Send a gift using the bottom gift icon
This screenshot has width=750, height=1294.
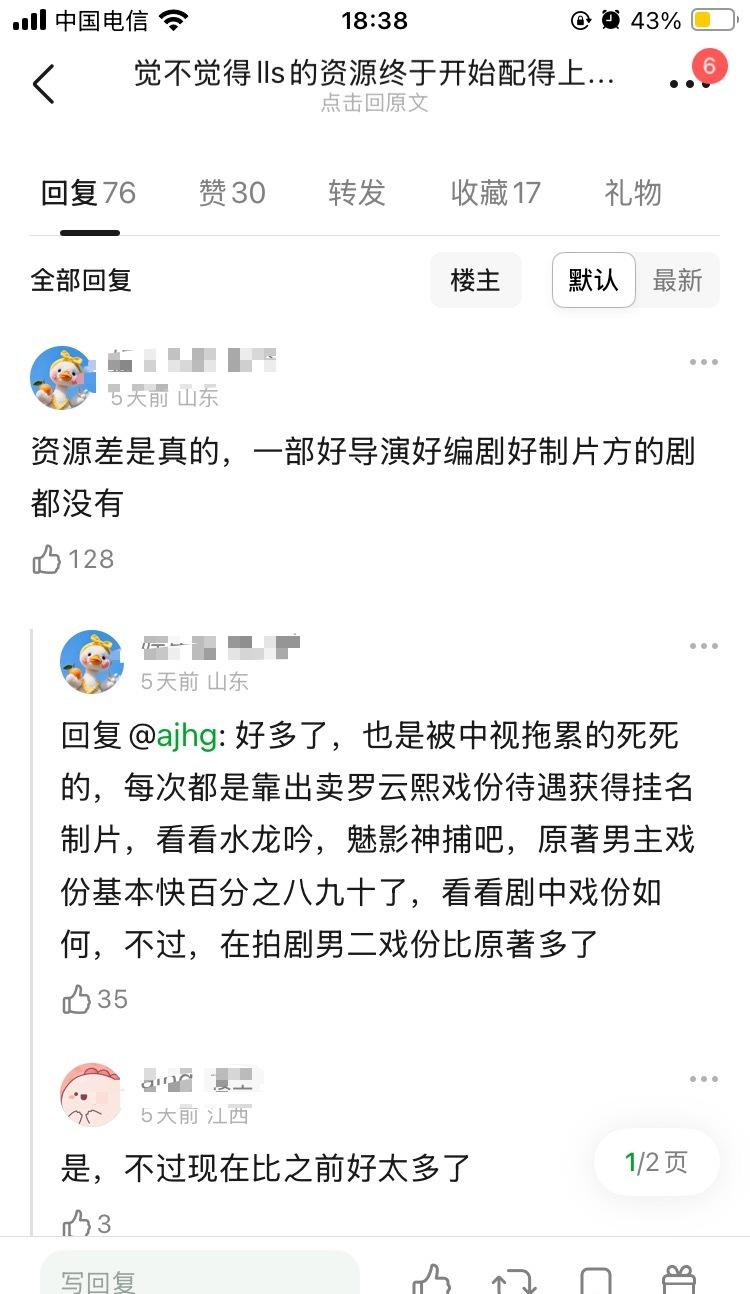[x=679, y=1280]
